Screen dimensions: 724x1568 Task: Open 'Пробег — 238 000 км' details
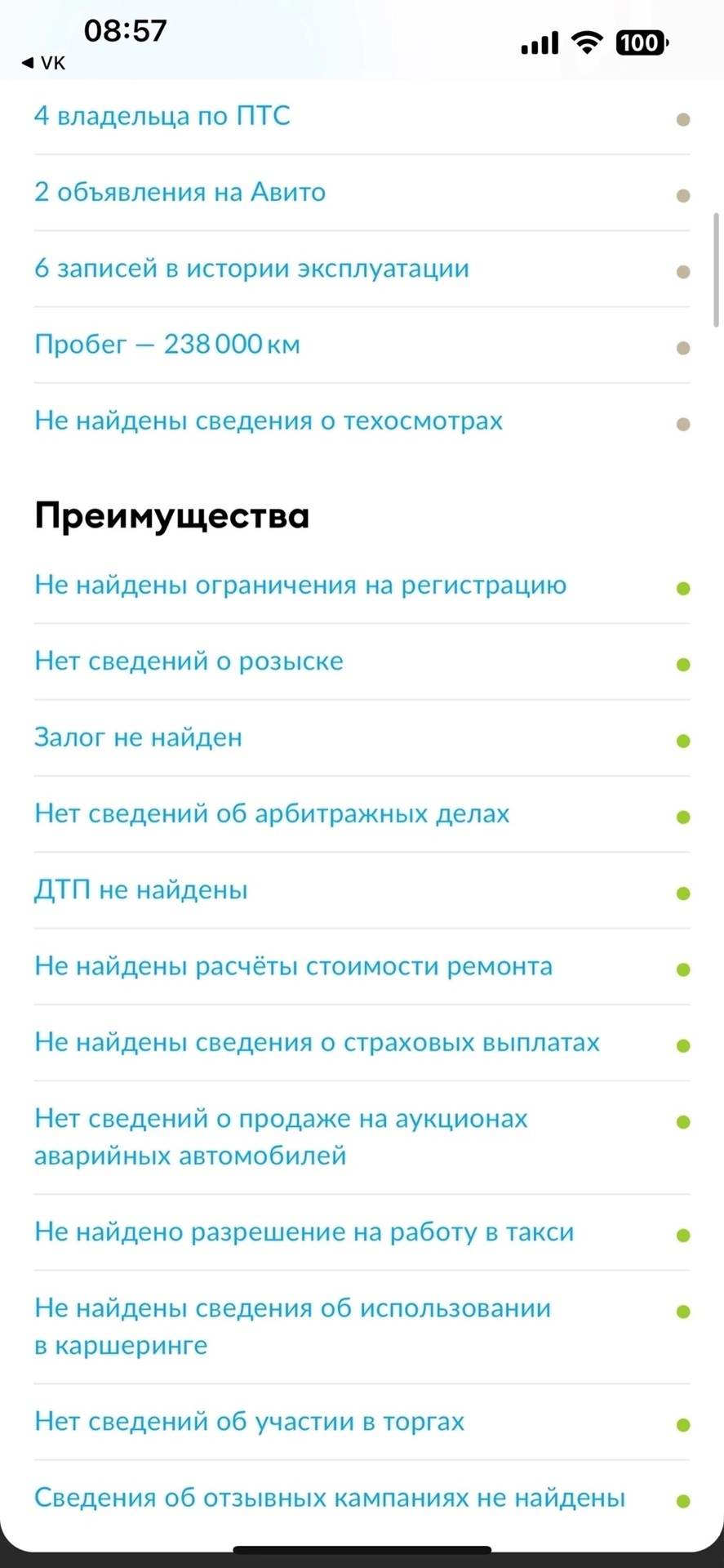(362, 345)
